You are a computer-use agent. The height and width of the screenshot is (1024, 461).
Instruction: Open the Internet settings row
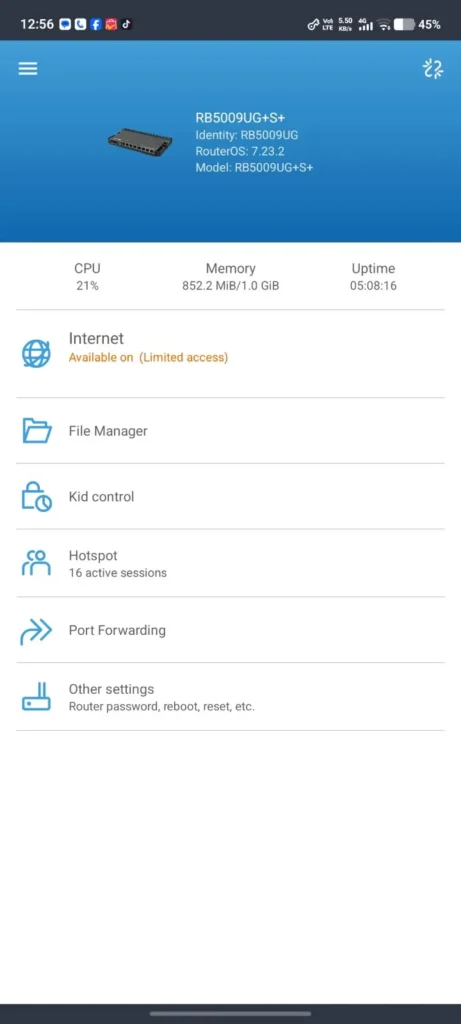230,353
